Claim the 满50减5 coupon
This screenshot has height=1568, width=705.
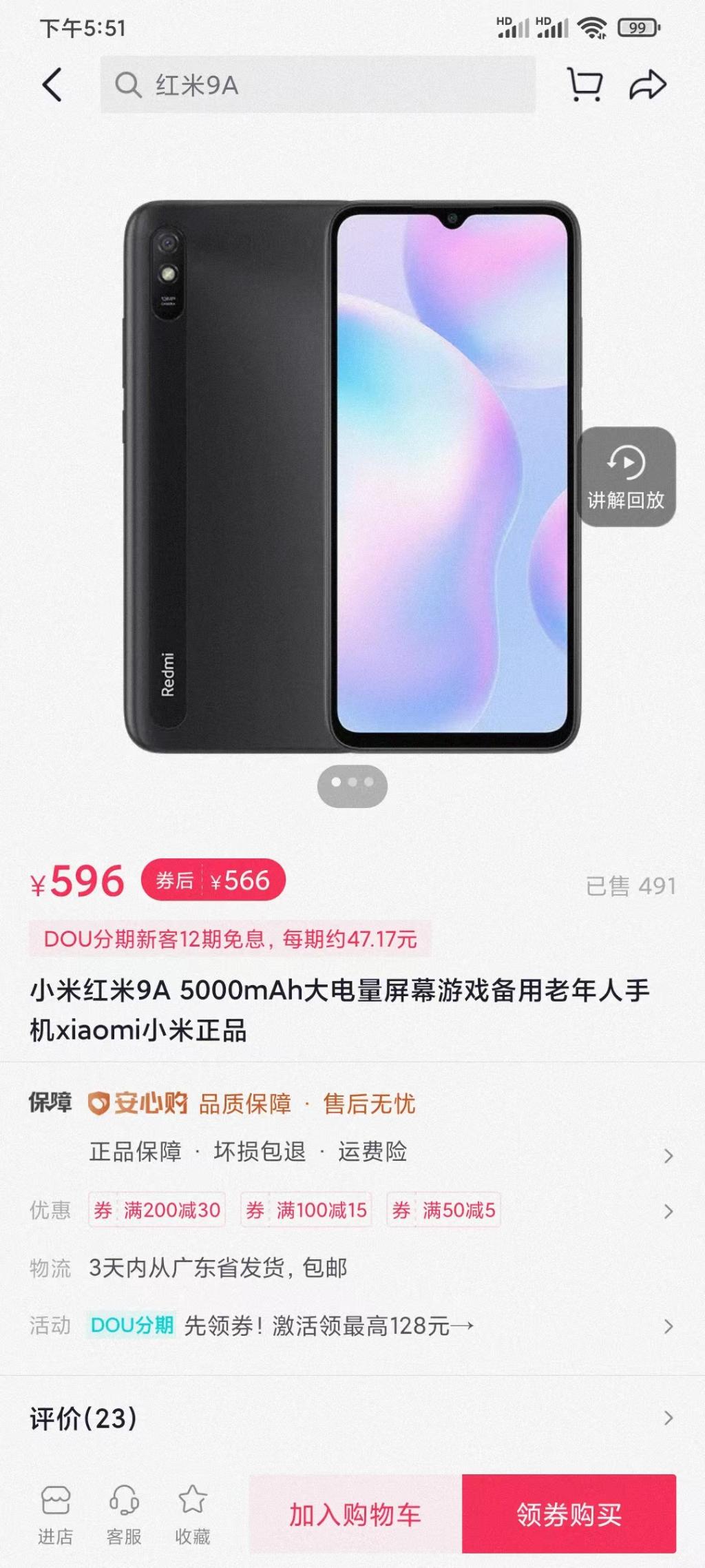[443, 1210]
